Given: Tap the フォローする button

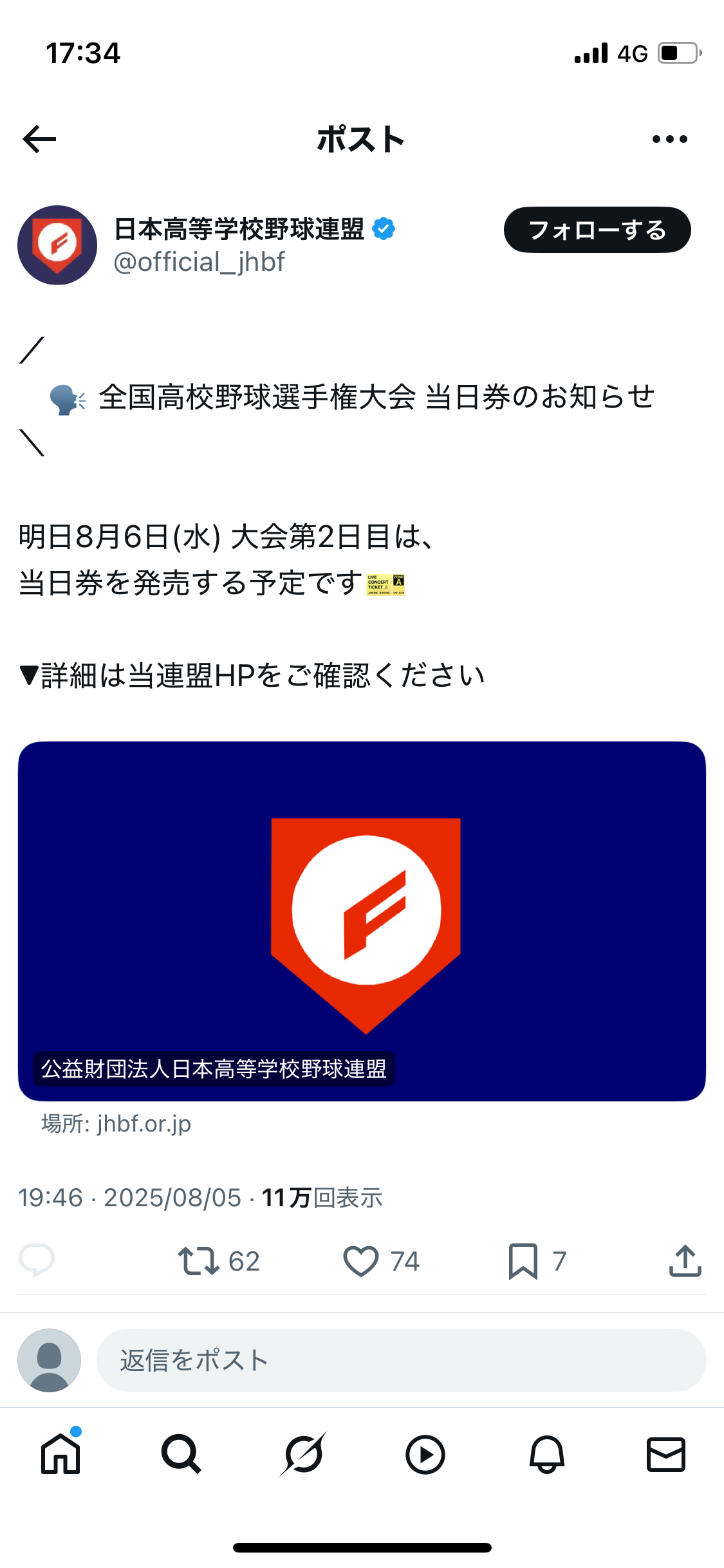Looking at the screenshot, I should (597, 230).
